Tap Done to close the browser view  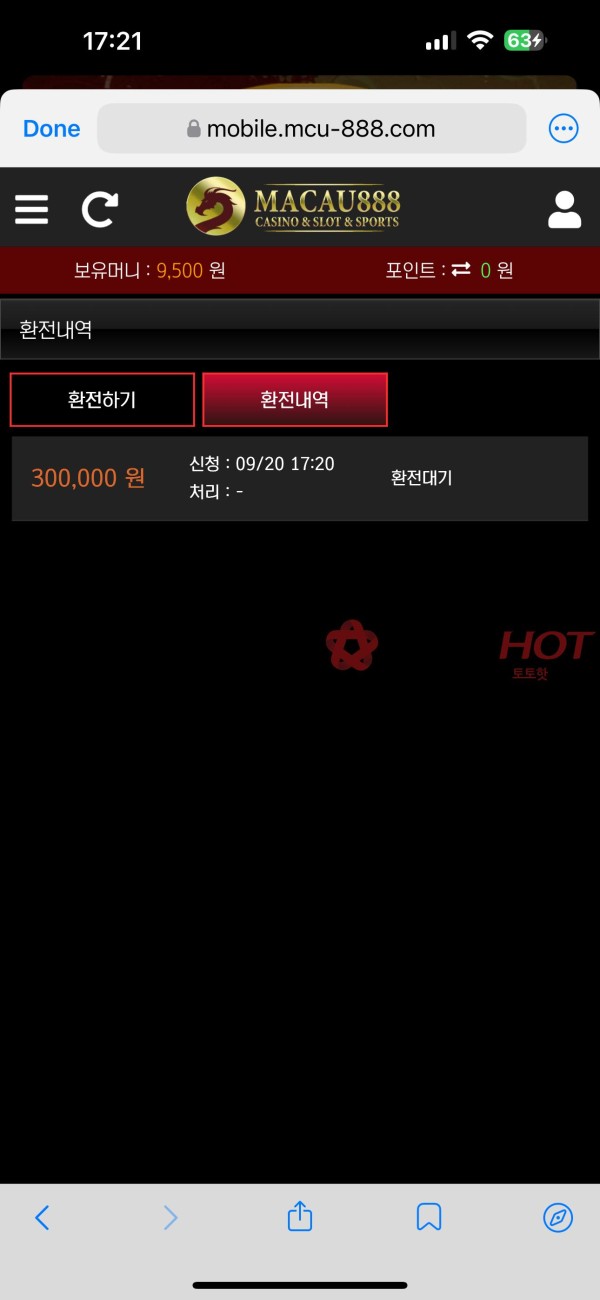tap(51, 129)
